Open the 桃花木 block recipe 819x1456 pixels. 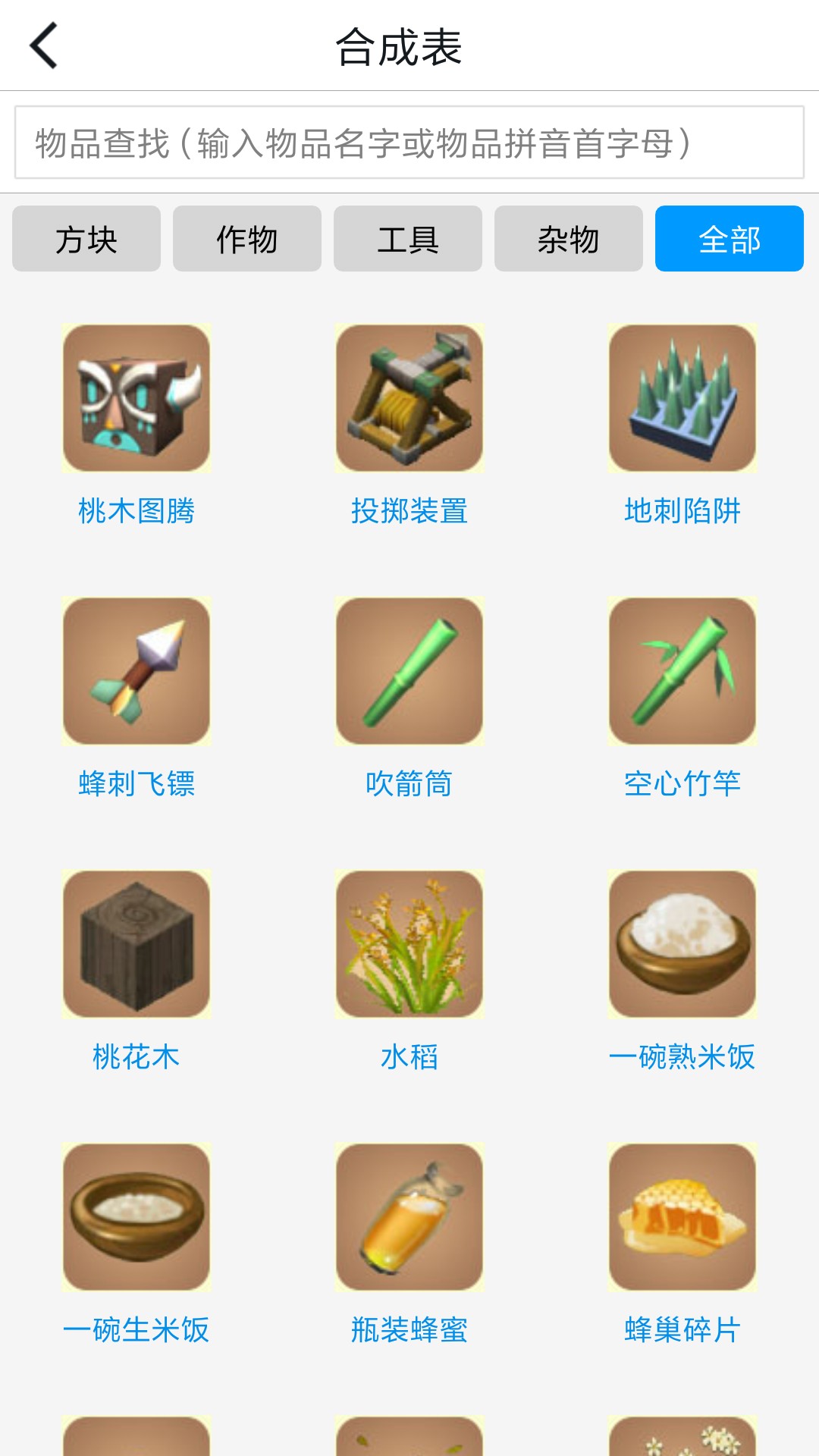coord(136,944)
